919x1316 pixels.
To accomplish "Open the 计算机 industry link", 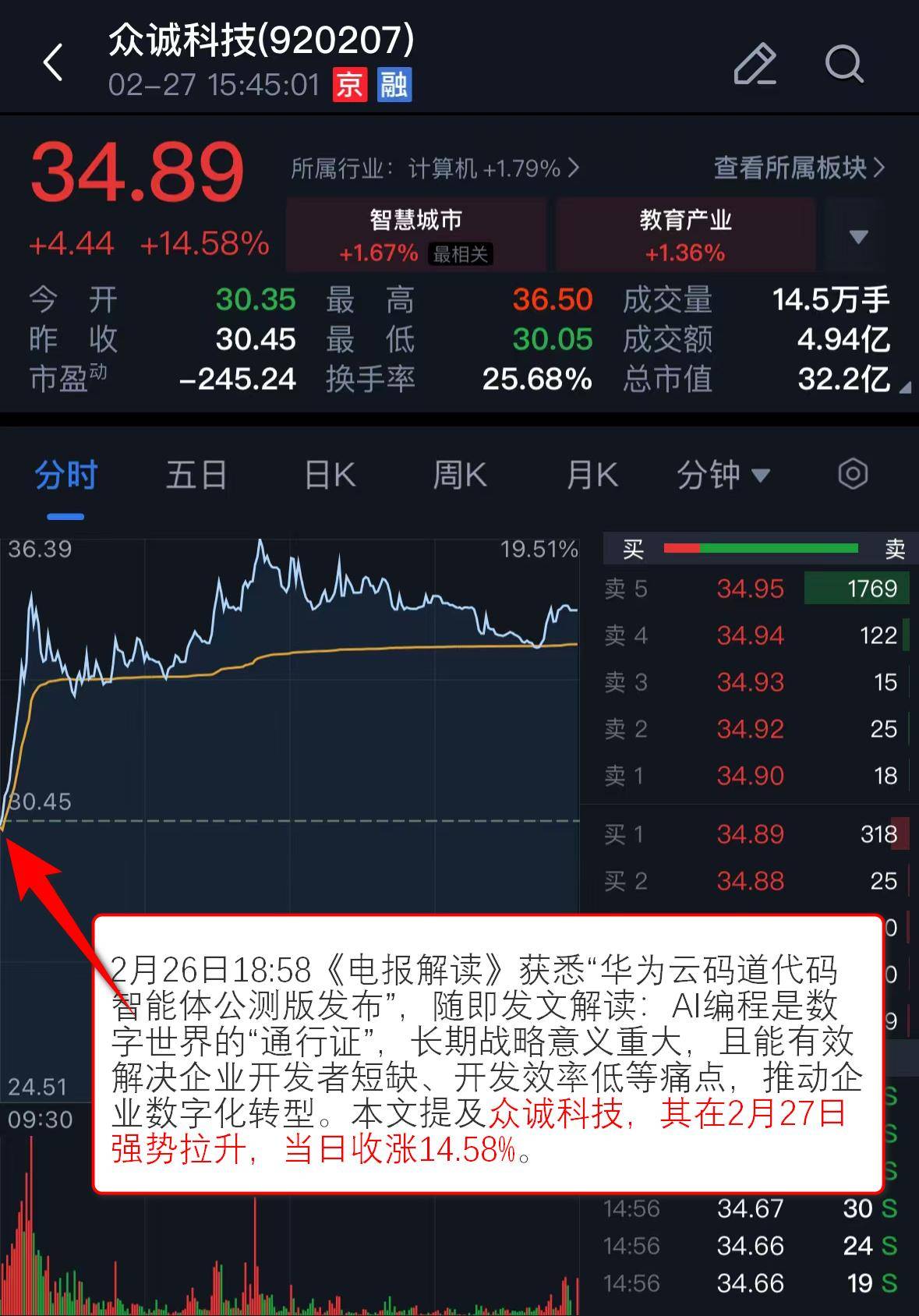I will tap(435, 168).
